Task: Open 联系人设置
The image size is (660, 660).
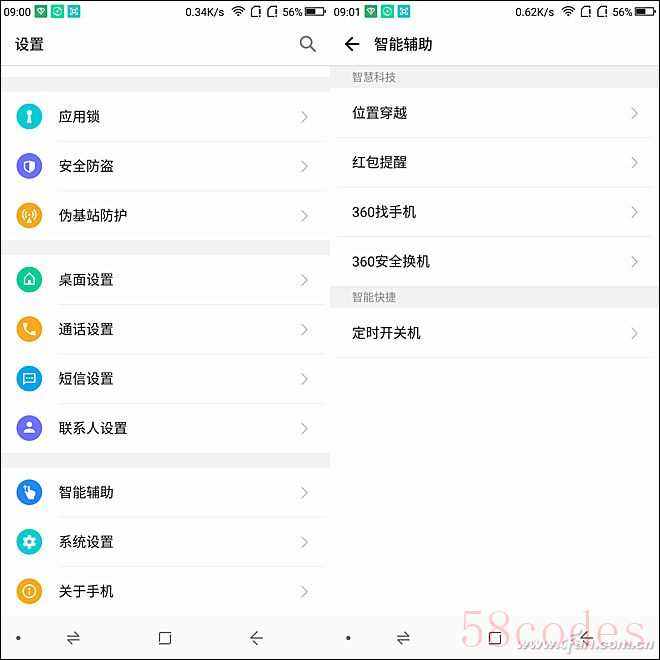Action: [165, 428]
